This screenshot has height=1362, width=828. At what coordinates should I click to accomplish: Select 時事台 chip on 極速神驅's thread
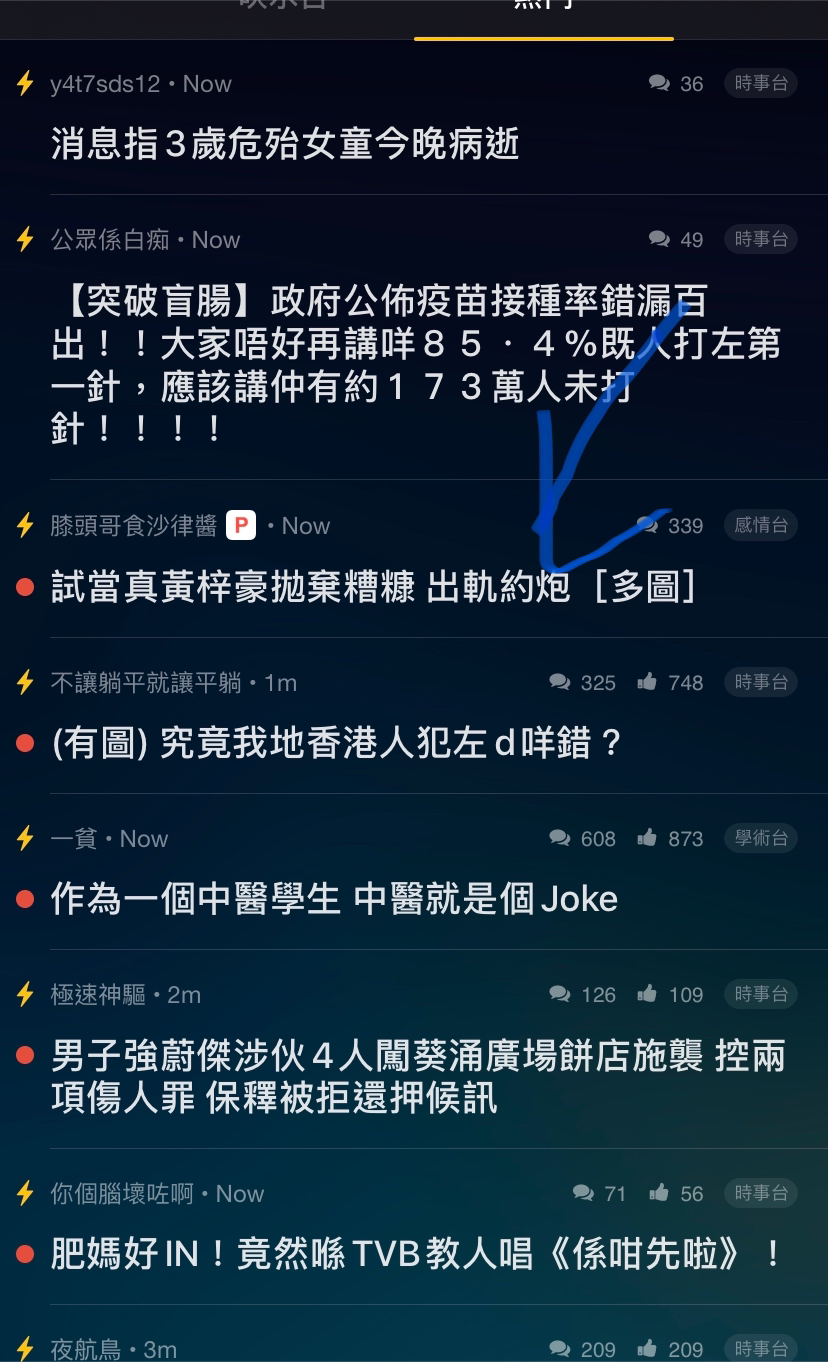pos(761,994)
